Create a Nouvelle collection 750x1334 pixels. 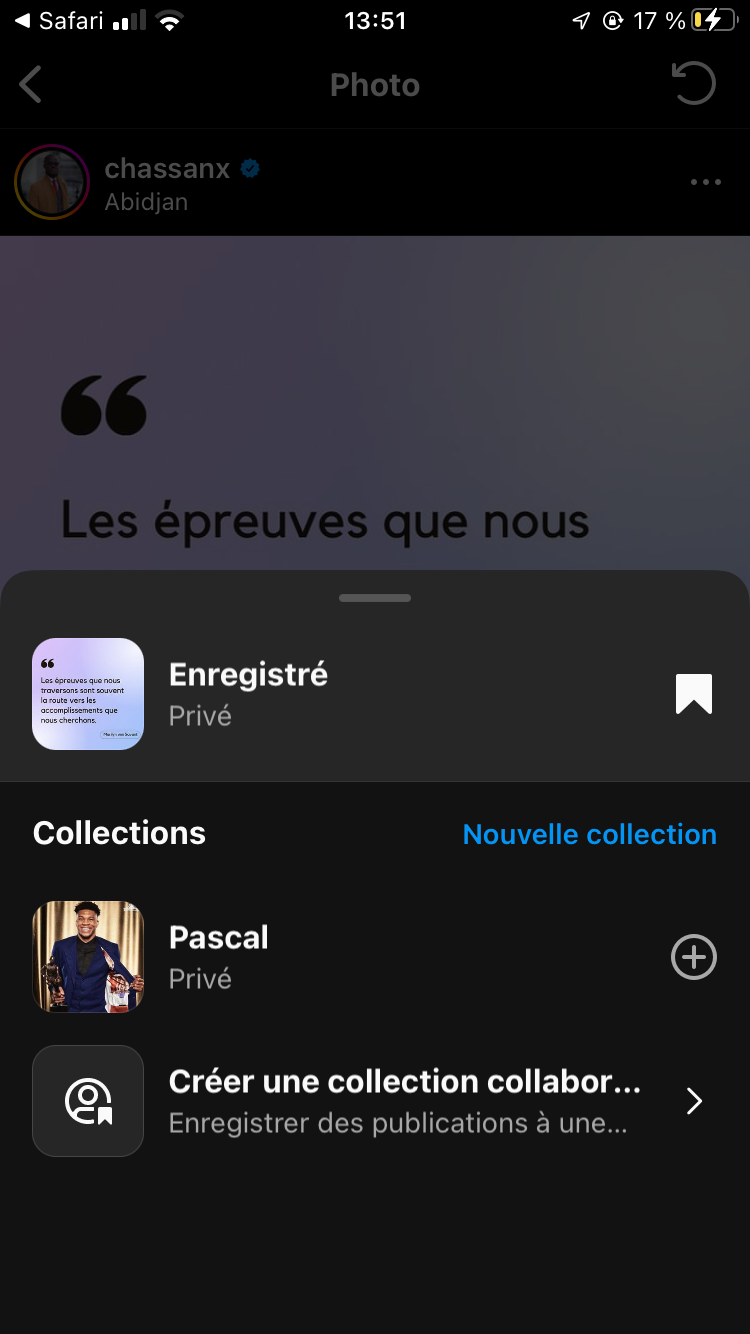tap(589, 834)
